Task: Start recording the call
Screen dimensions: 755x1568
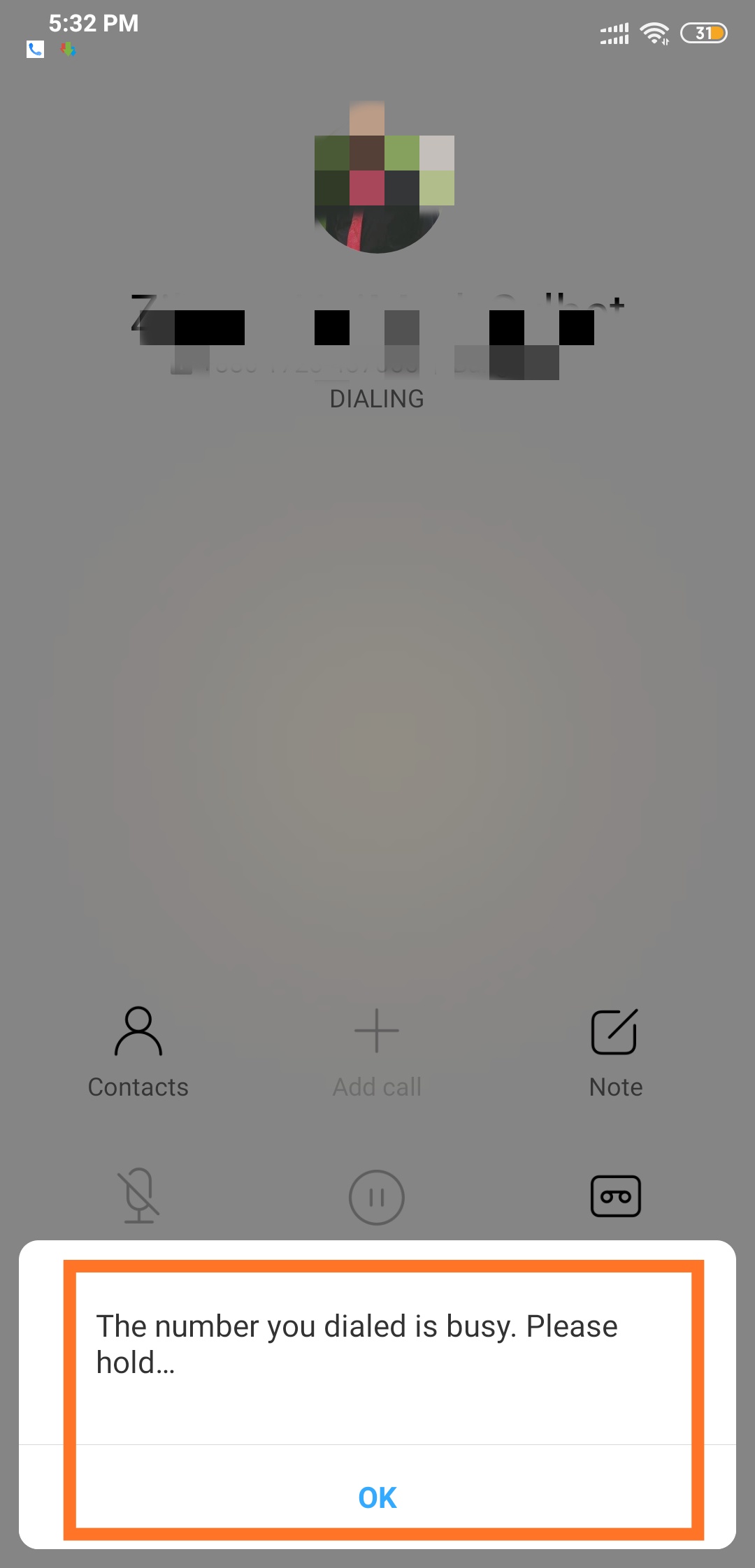Action: (x=616, y=1196)
